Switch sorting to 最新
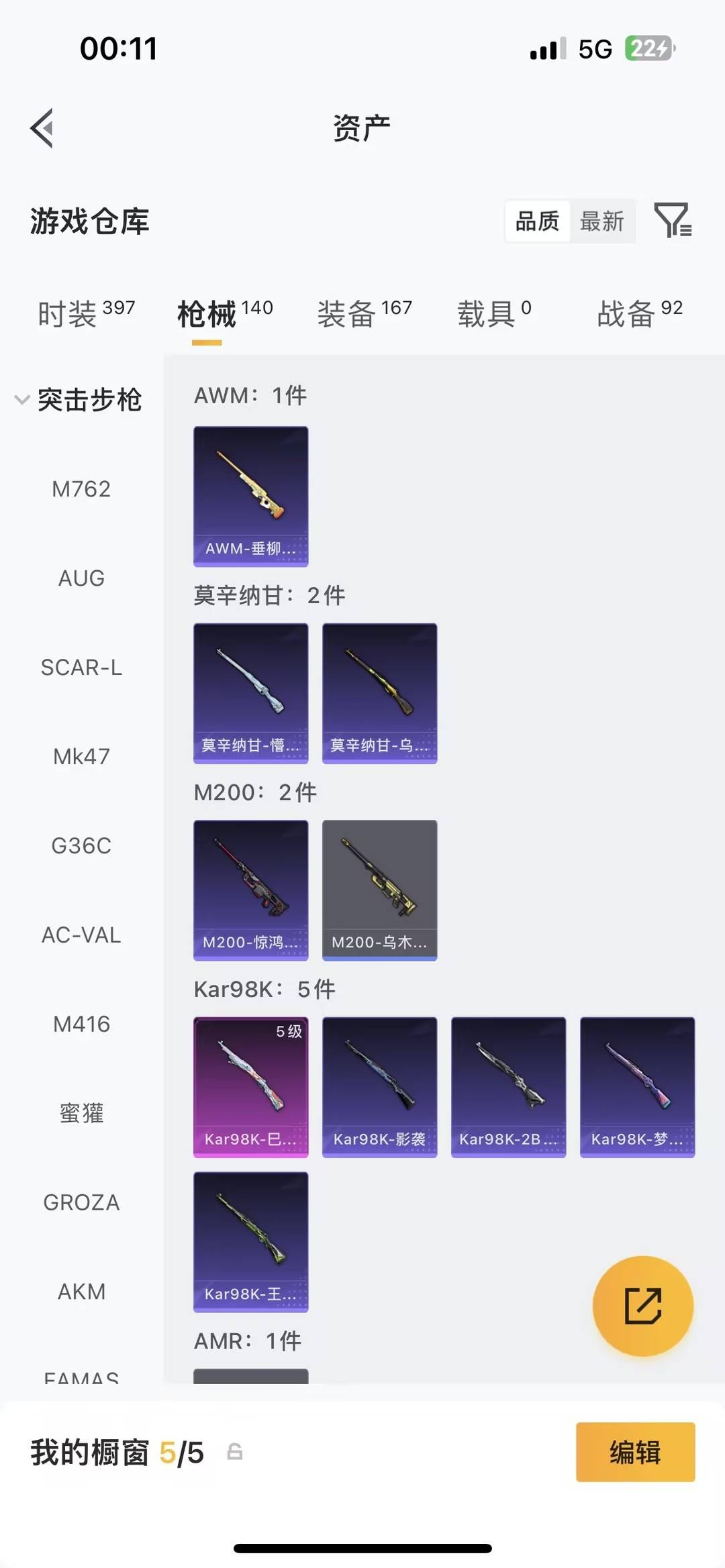Viewport: 725px width, 1568px height. tap(603, 221)
